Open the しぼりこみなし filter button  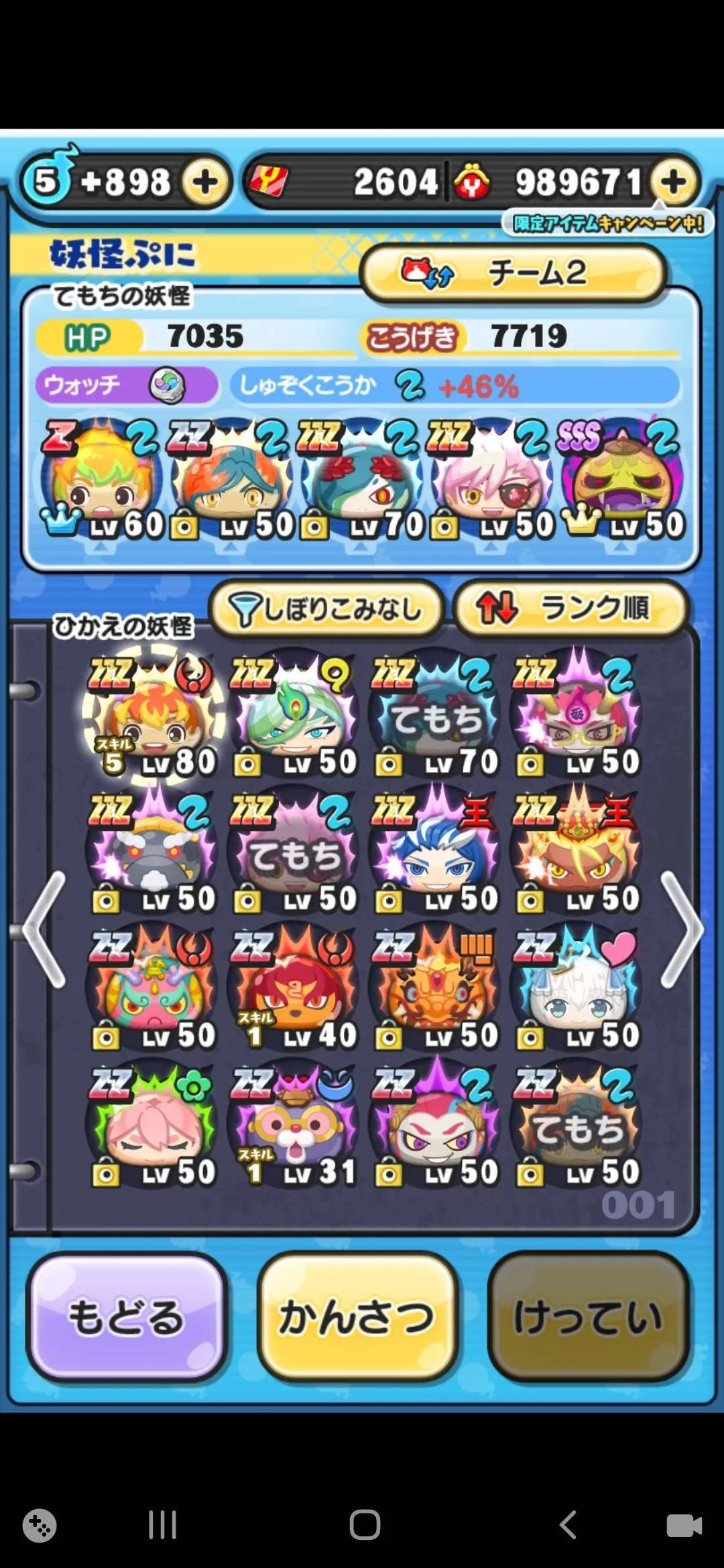tap(326, 609)
